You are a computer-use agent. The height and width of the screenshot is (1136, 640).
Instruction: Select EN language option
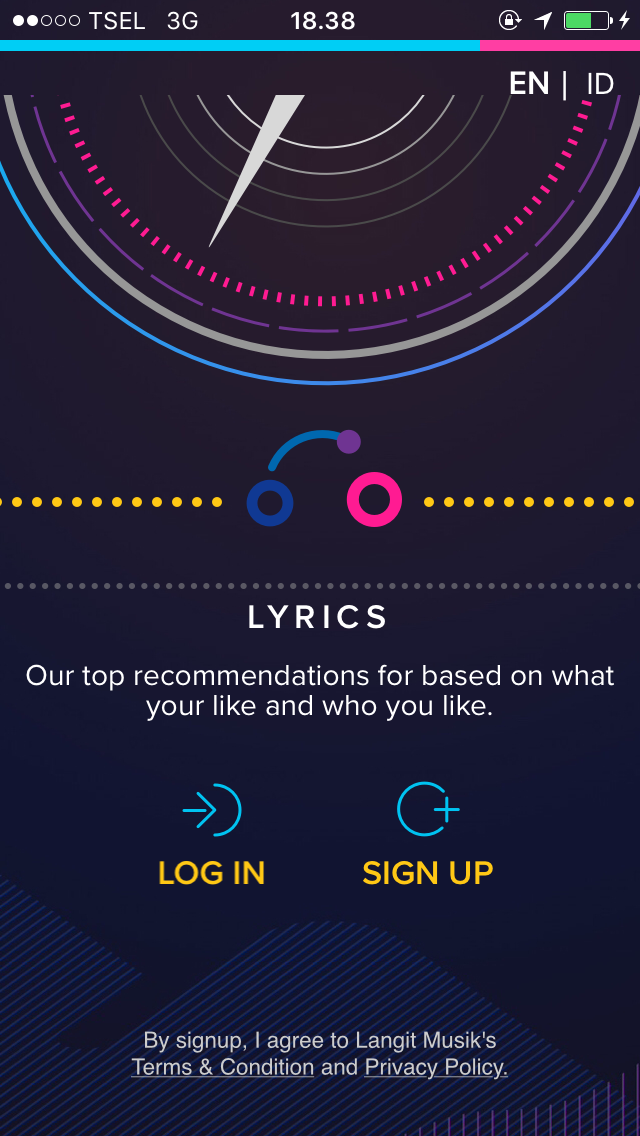pos(529,84)
